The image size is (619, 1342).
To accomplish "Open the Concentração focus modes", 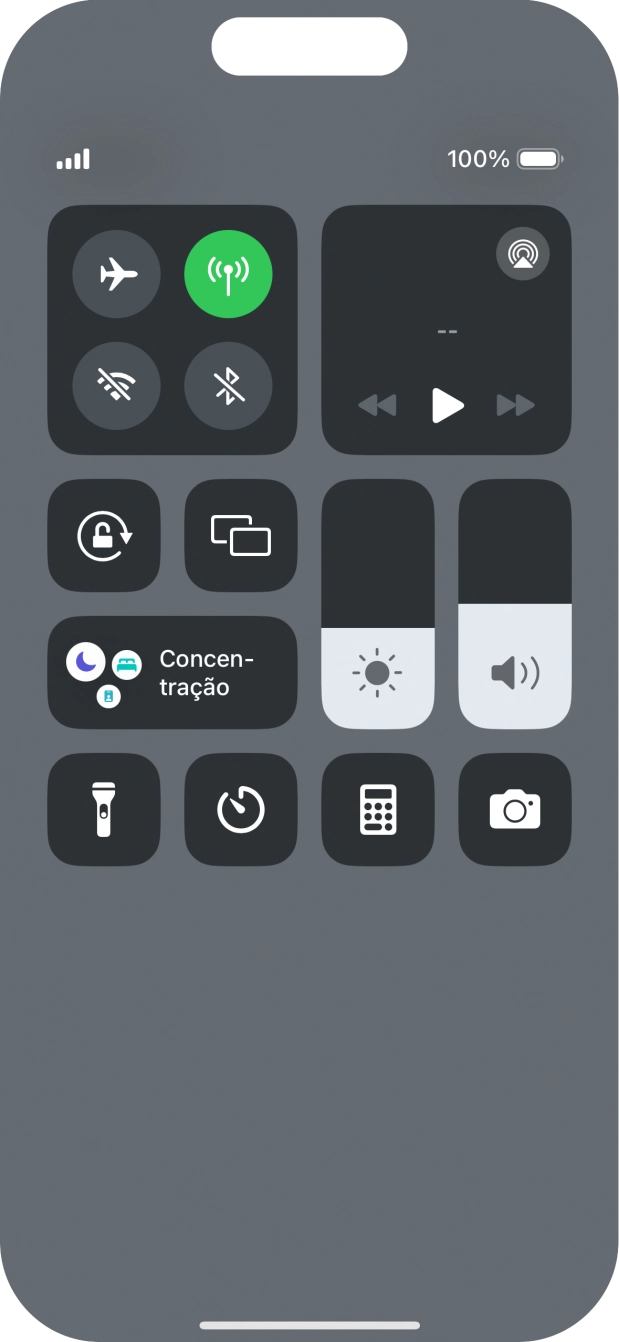I will 173,673.
